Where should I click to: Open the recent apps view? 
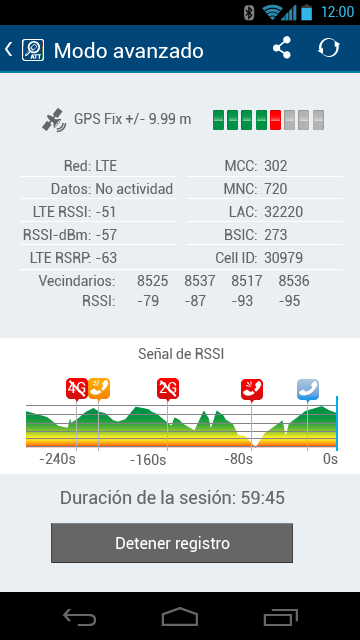[x=281, y=616]
